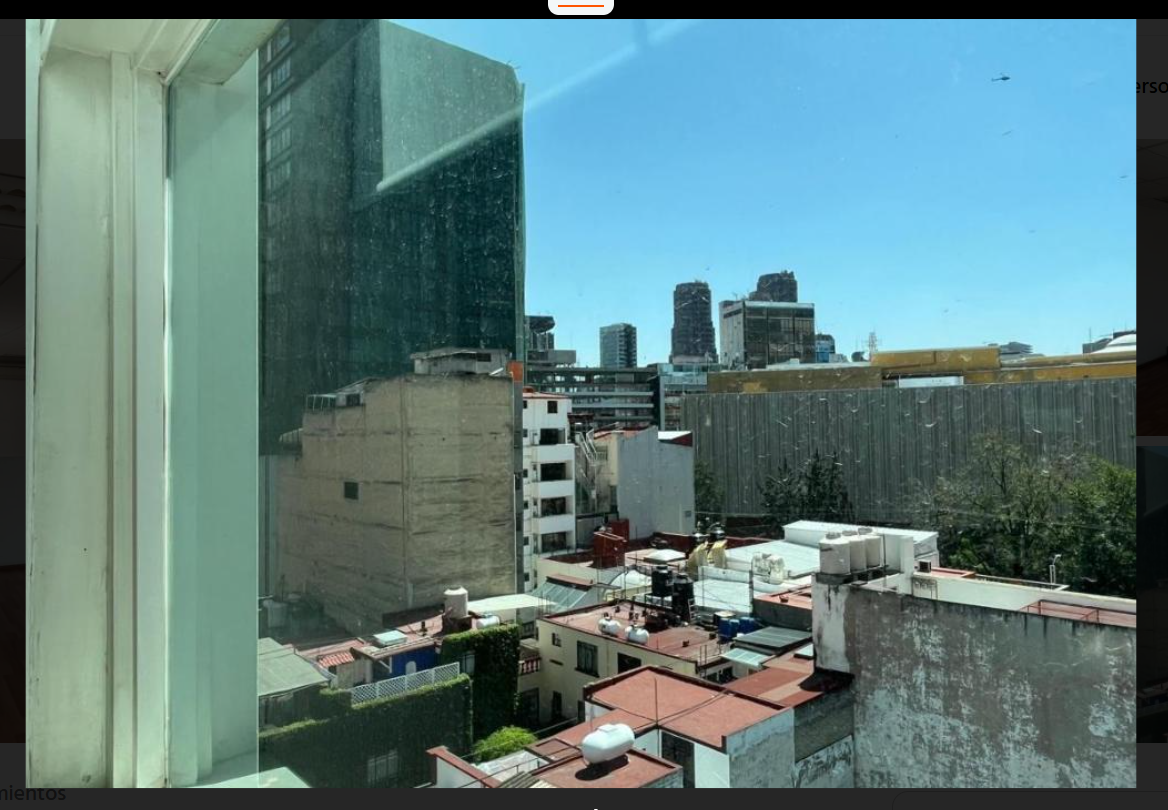Viewport: 1168px width, 810px height.
Task: Tap the orange handle bar at top
Action: pyautogui.click(x=581, y=6)
